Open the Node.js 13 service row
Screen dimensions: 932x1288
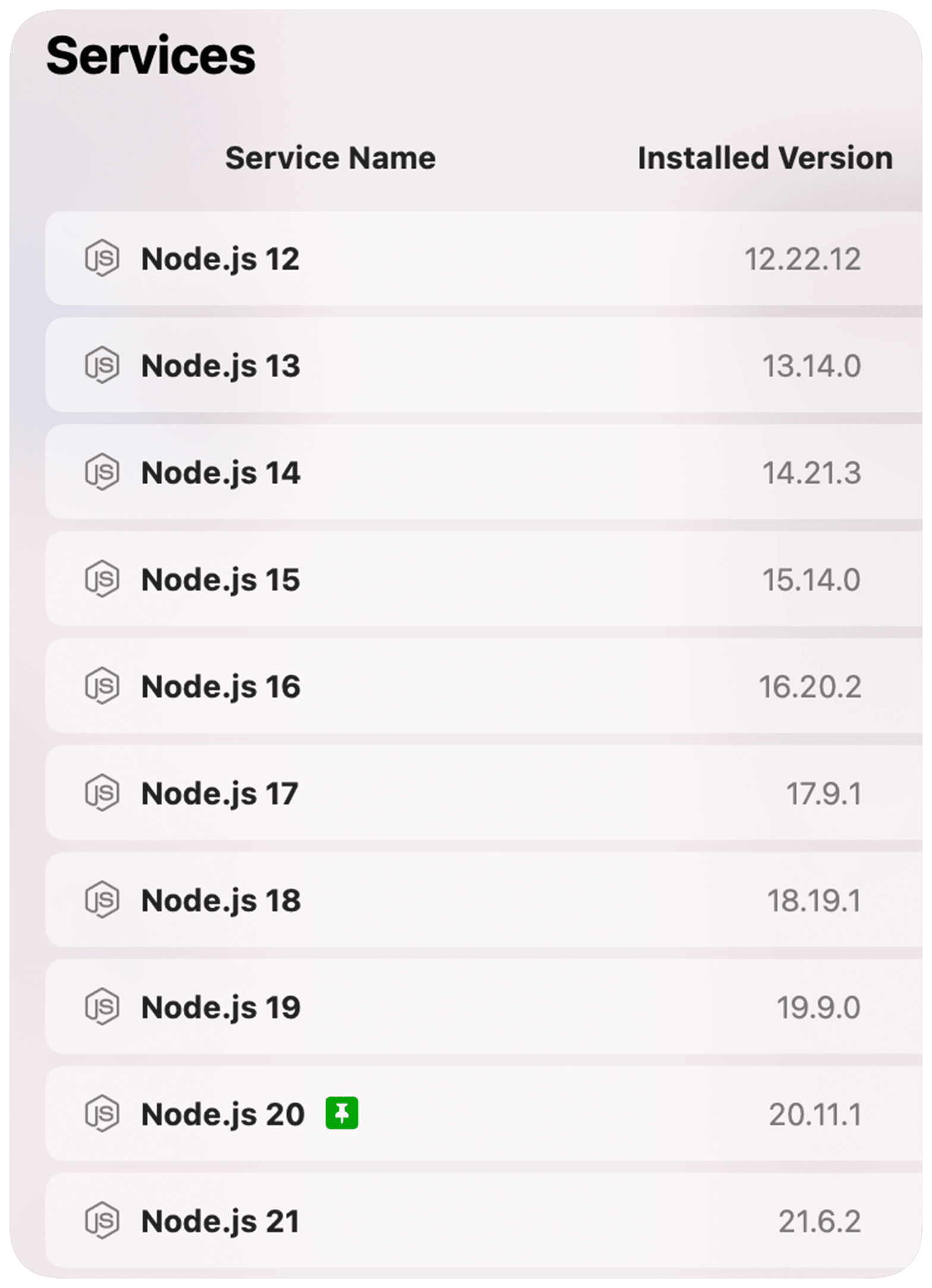[x=221, y=365]
